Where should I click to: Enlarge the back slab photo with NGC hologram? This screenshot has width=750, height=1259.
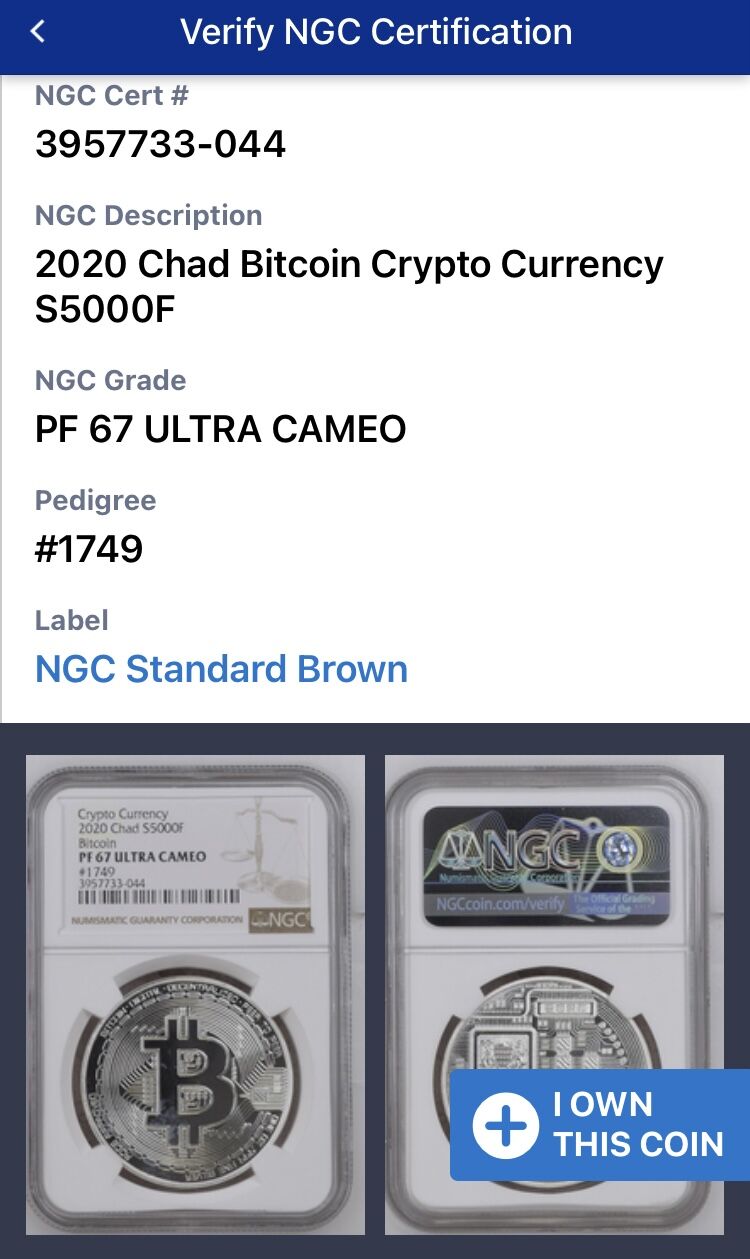click(x=553, y=900)
